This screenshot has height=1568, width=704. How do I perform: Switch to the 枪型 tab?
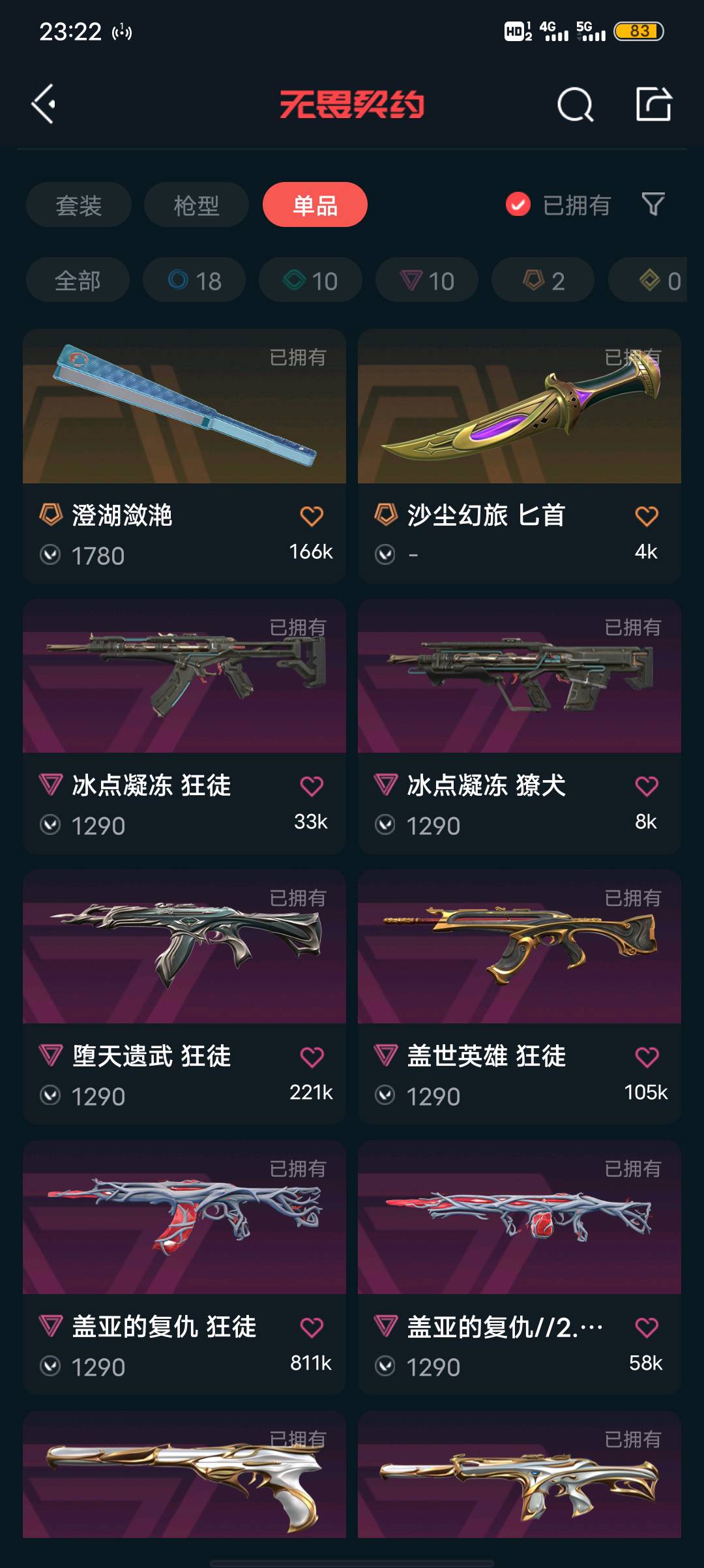tap(196, 205)
